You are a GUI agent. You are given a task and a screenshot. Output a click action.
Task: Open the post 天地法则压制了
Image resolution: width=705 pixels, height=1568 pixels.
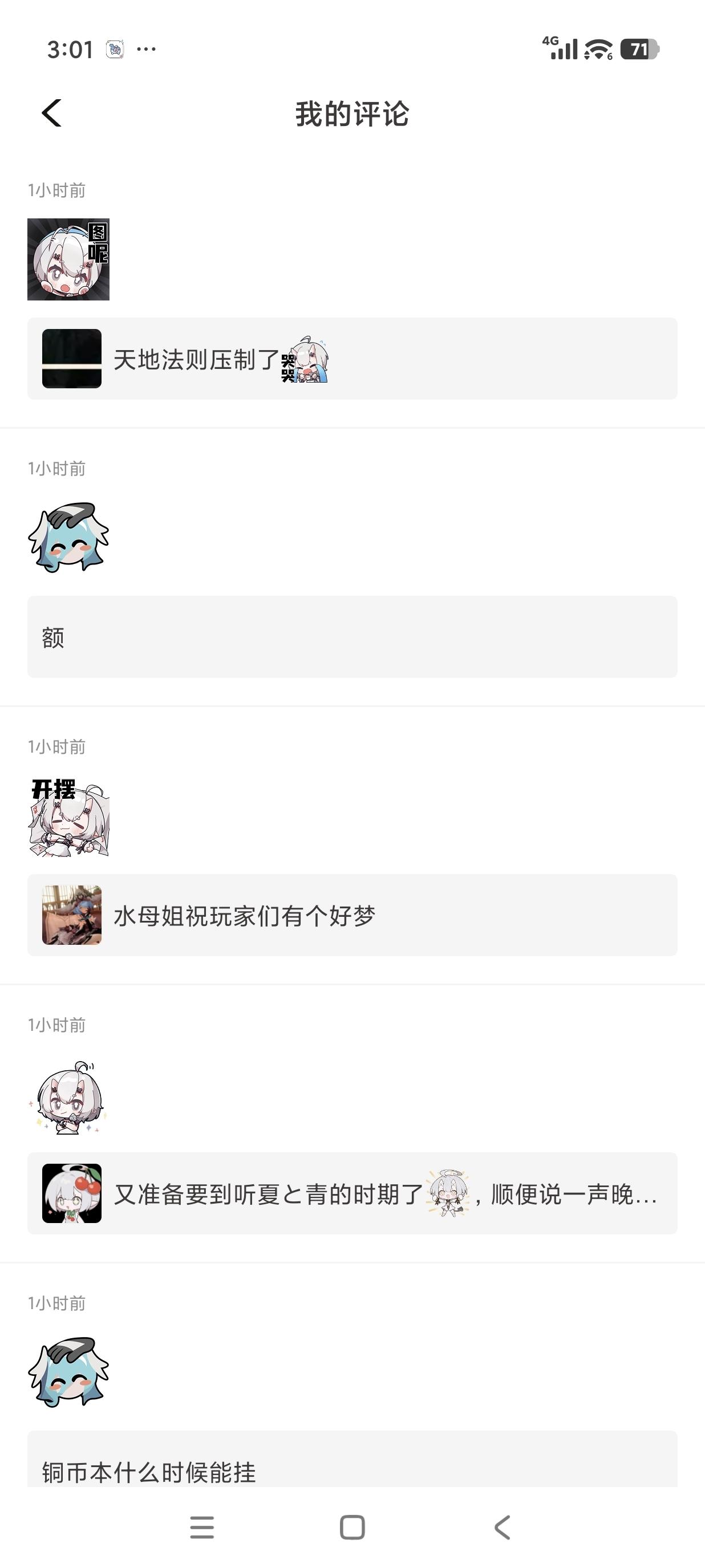click(x=352, y=359)
